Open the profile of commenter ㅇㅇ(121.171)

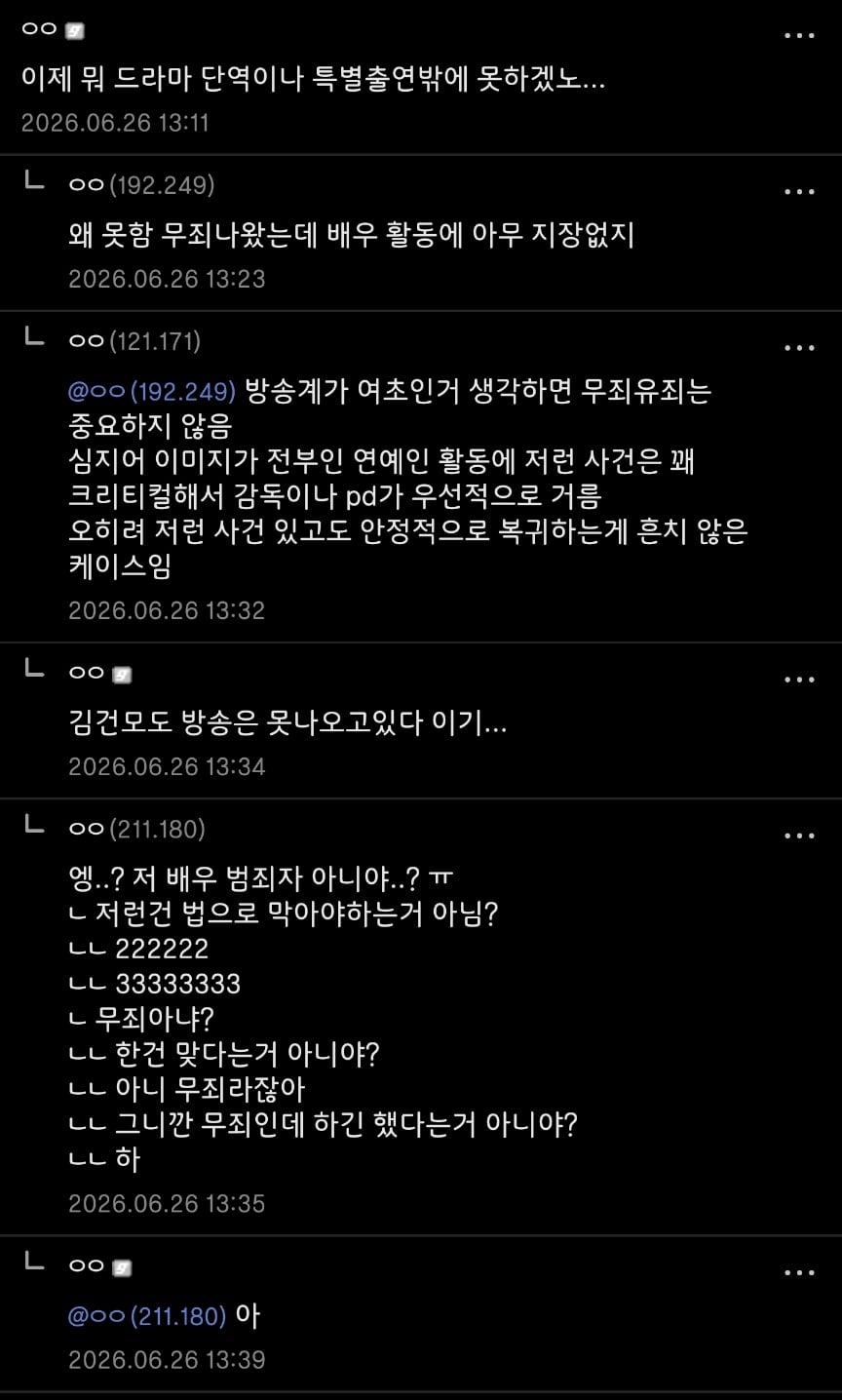point(134,341)
